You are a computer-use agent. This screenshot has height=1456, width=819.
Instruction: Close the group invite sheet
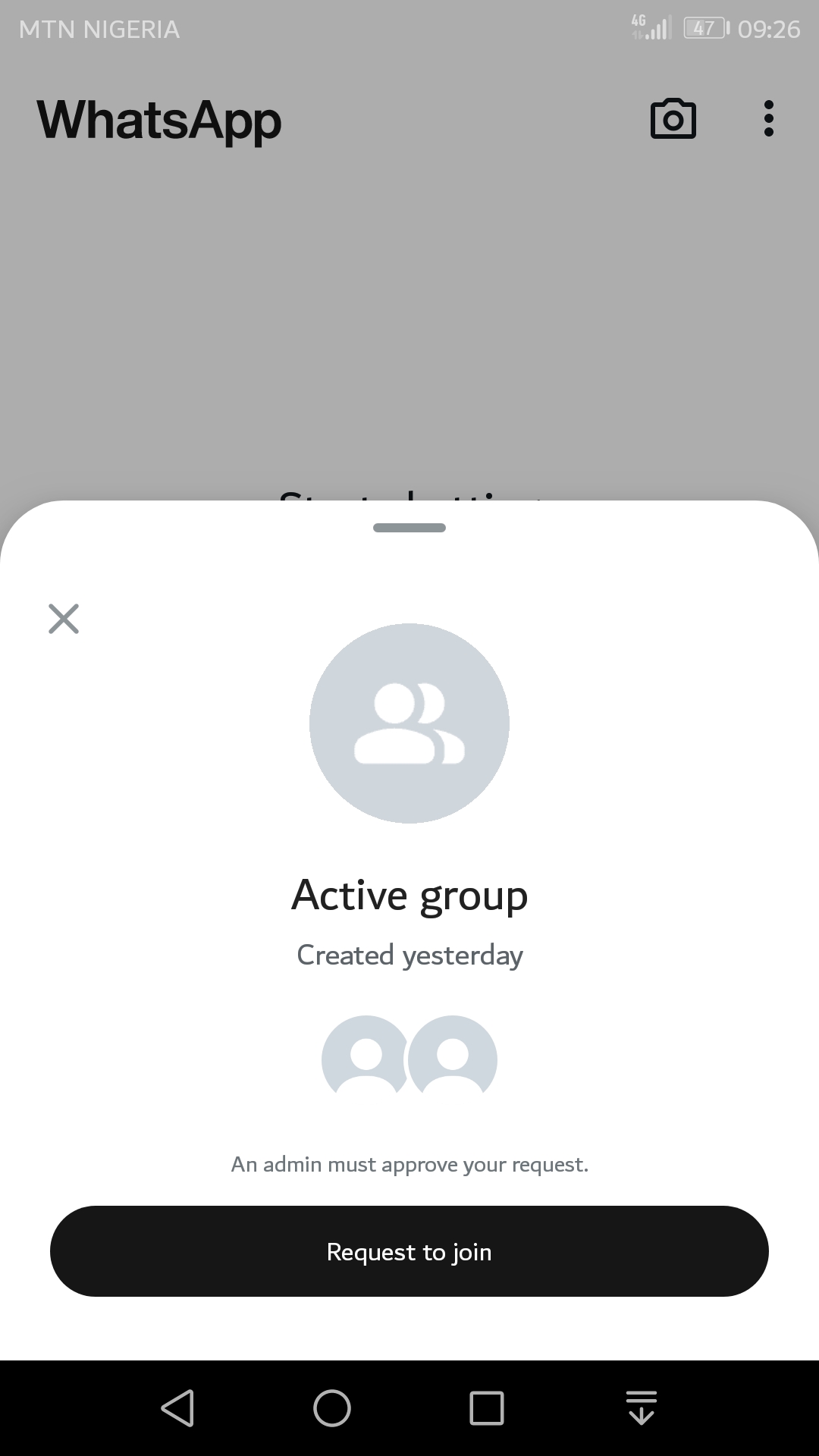[64, 619]
